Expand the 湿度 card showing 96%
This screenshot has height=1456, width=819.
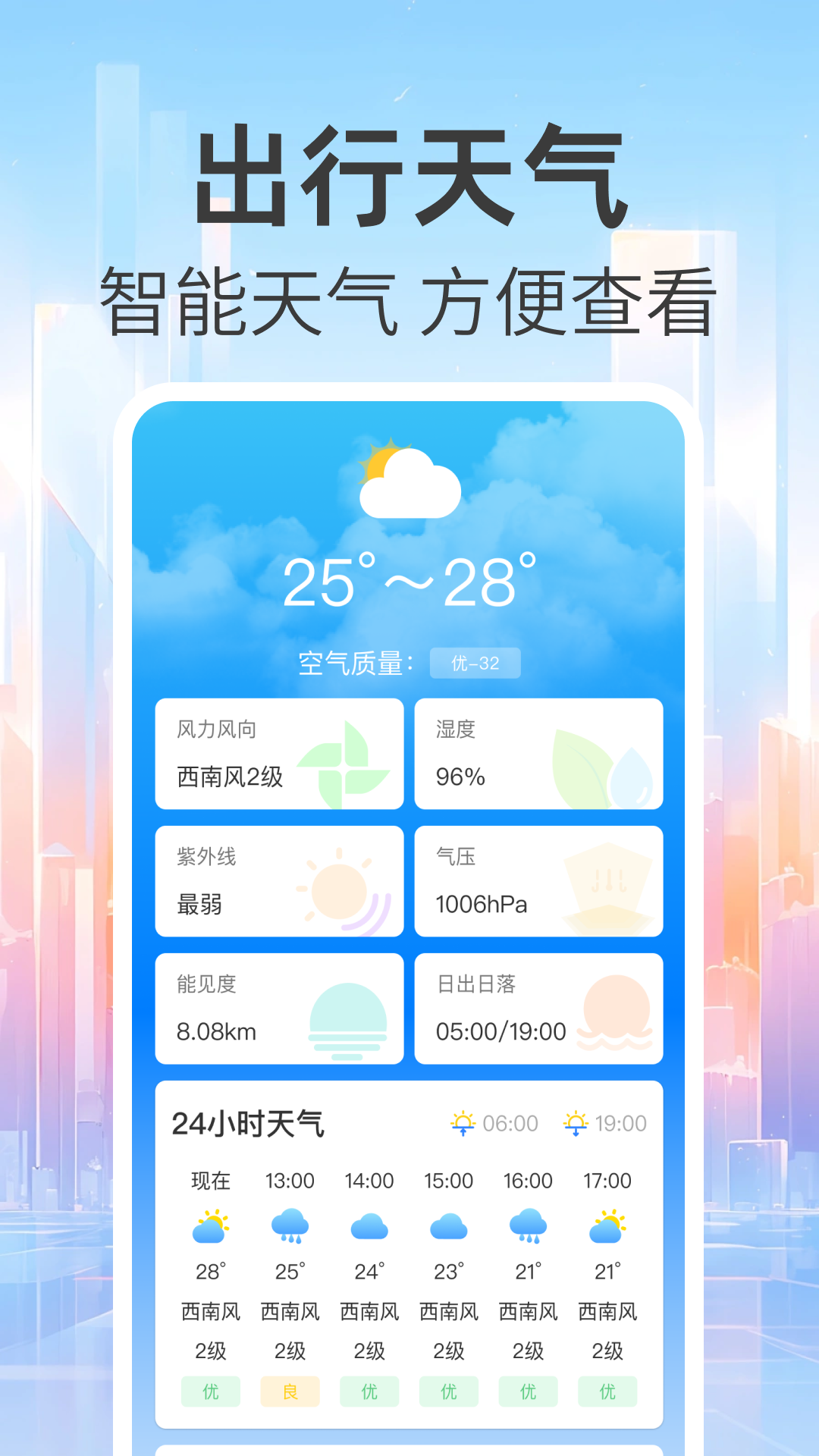pos(538,755)
